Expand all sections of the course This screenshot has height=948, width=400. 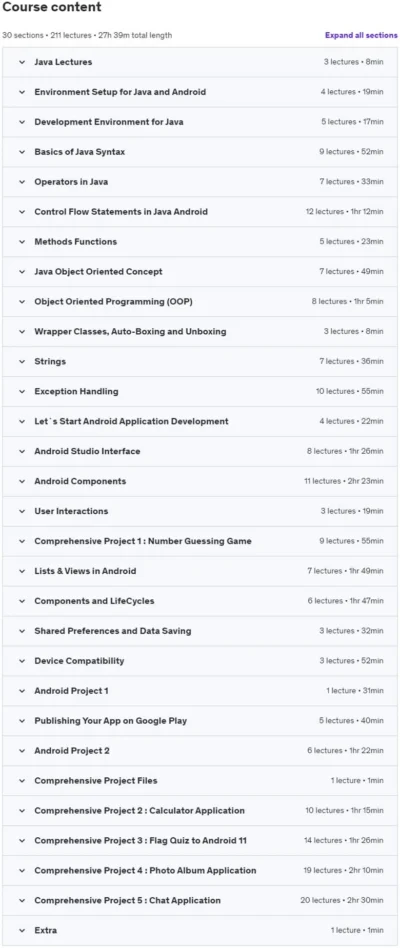coord(361,35)
